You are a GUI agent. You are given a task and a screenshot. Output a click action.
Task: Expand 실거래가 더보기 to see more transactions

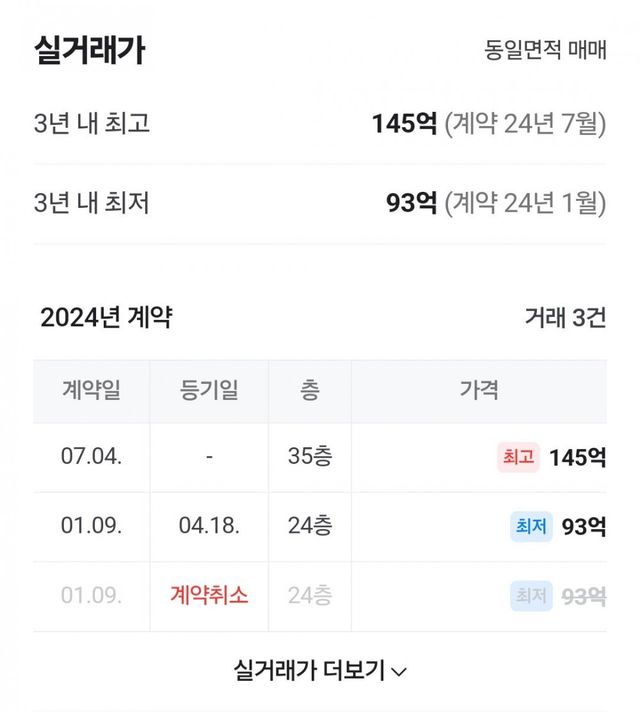point(320,671)
